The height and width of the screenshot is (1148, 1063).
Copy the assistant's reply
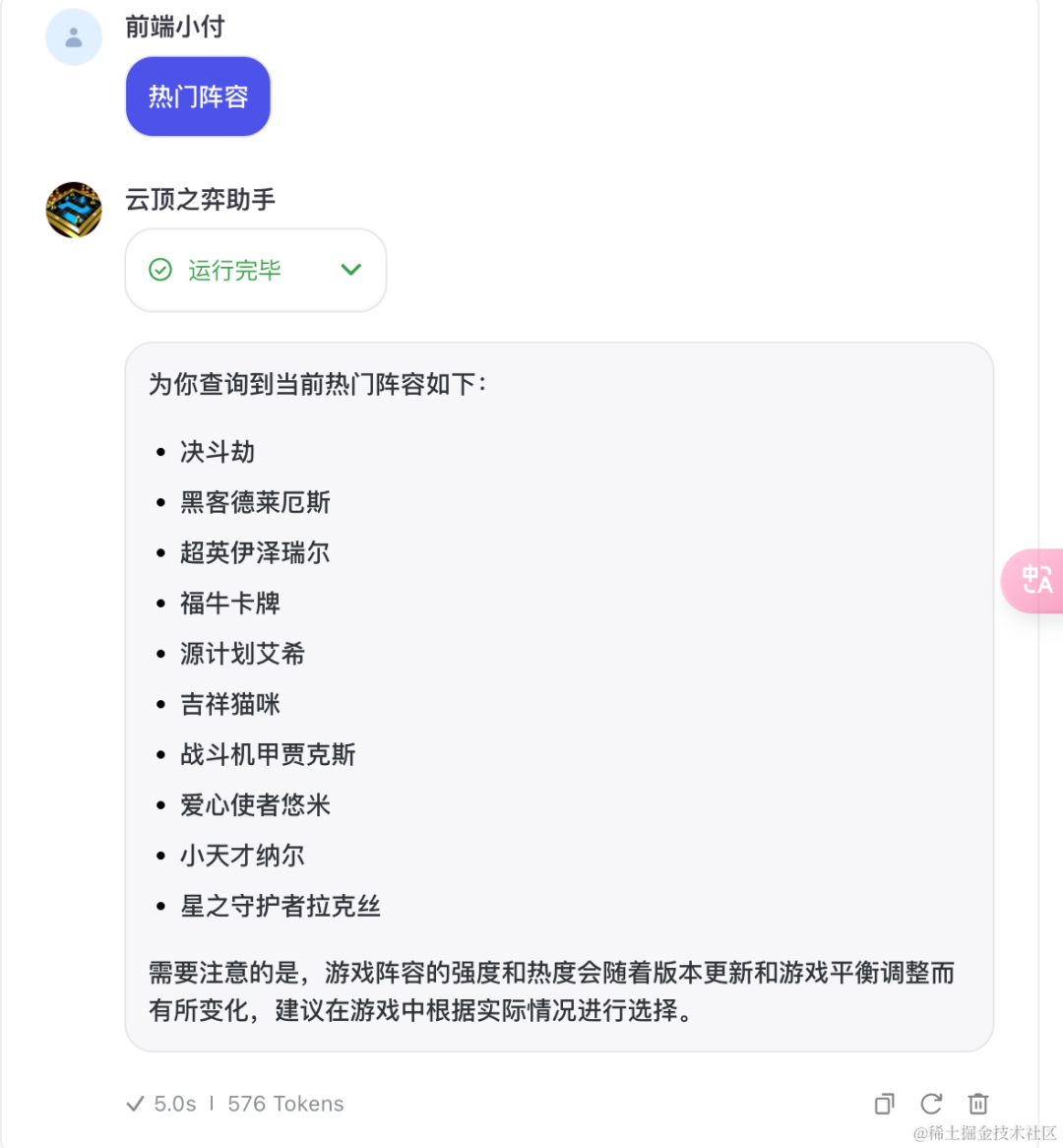click(x=884, y=1104)
